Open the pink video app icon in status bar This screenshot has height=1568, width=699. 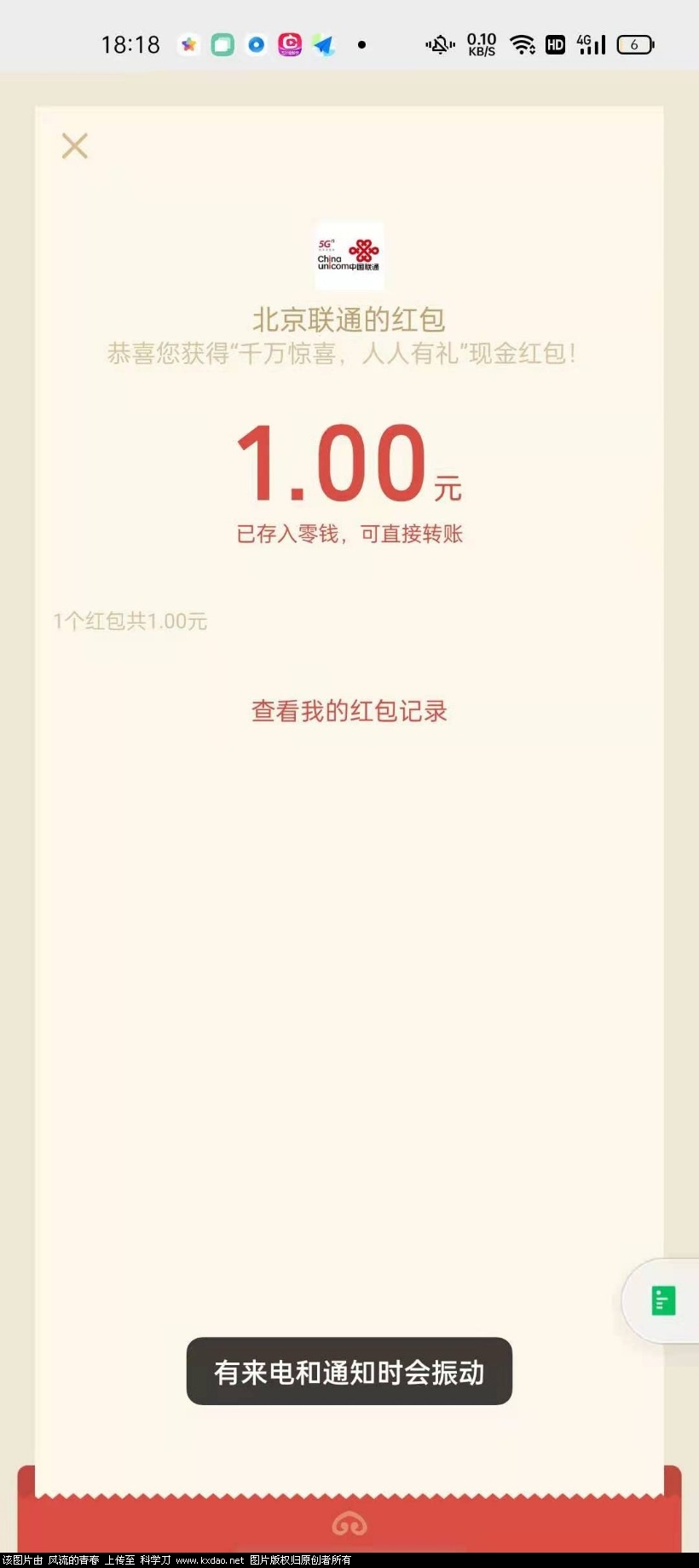(x=289, y=44)
